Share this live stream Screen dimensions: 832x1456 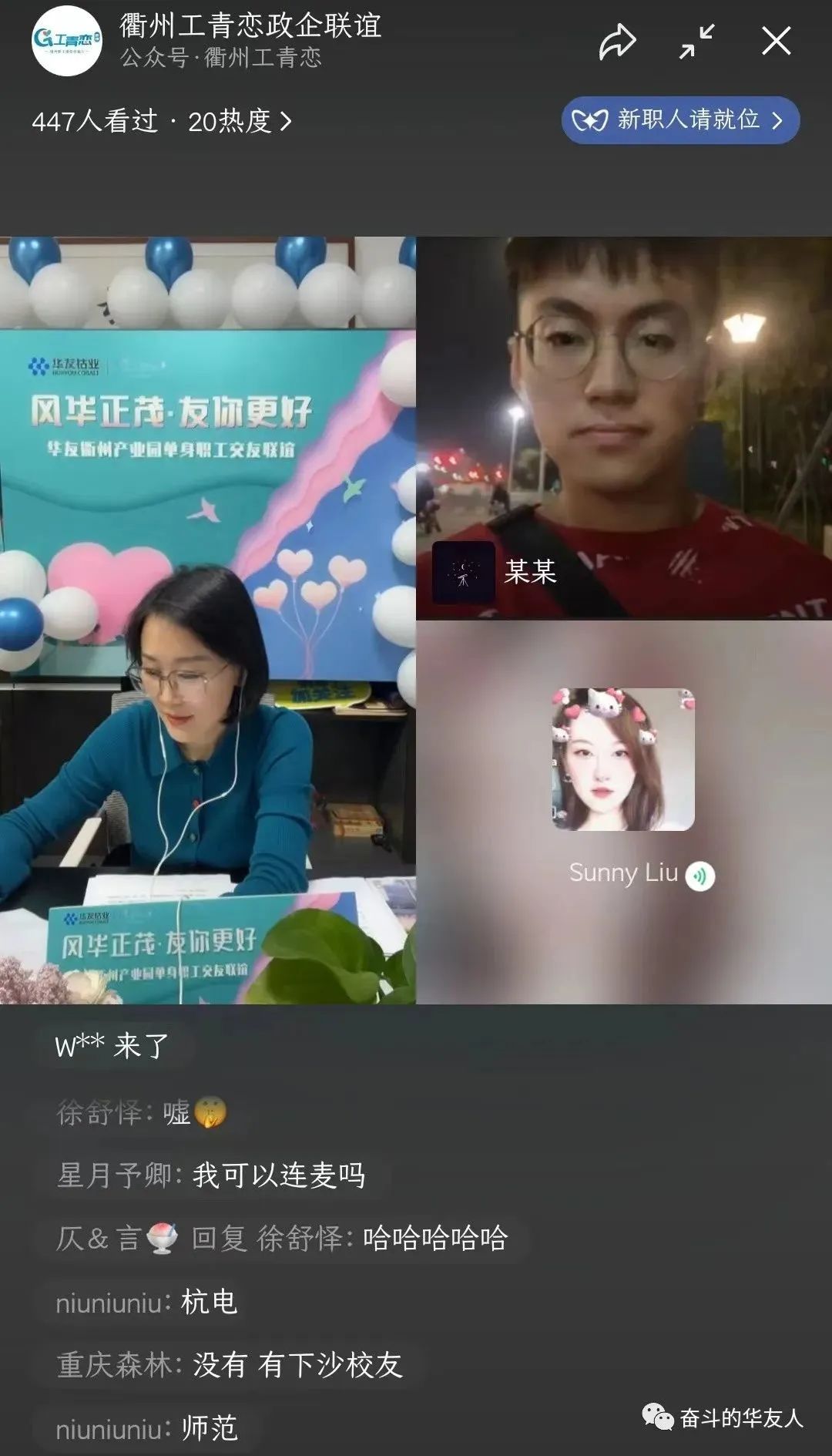pos(618,42)
